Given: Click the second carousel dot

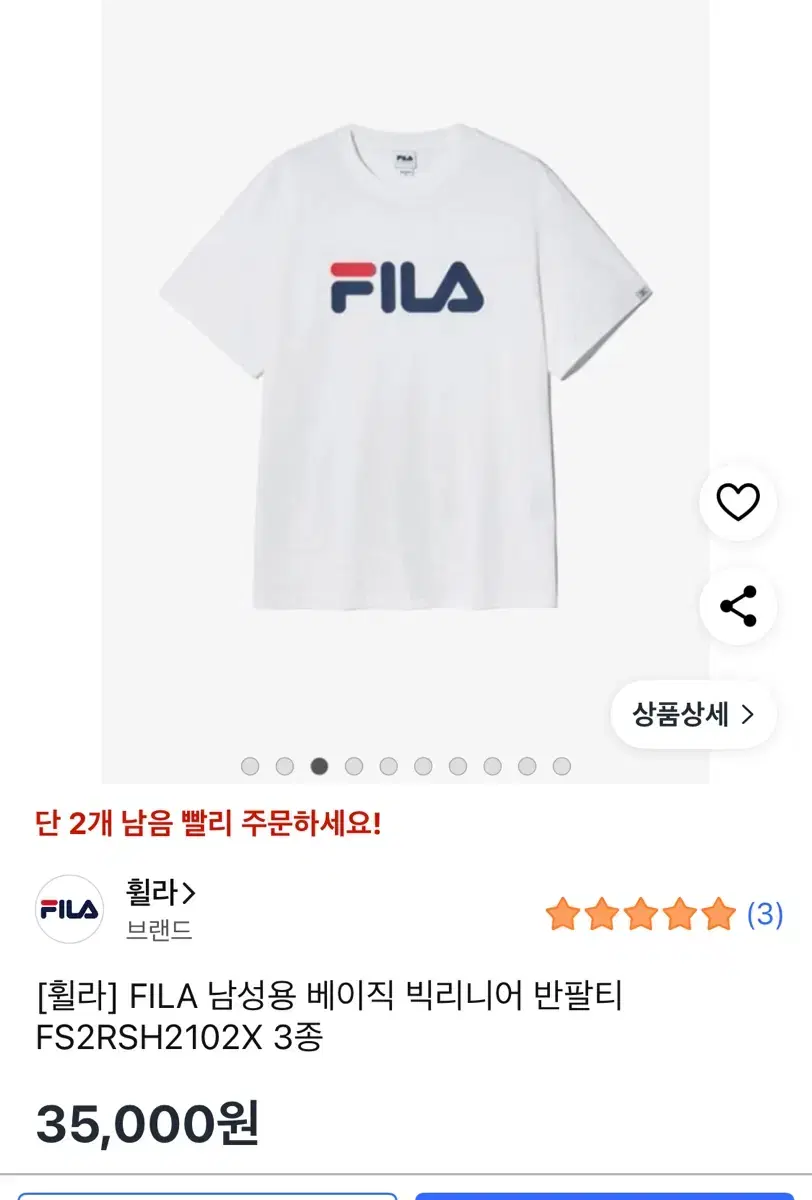Looking at the screenshot, I should pos(283,765).
